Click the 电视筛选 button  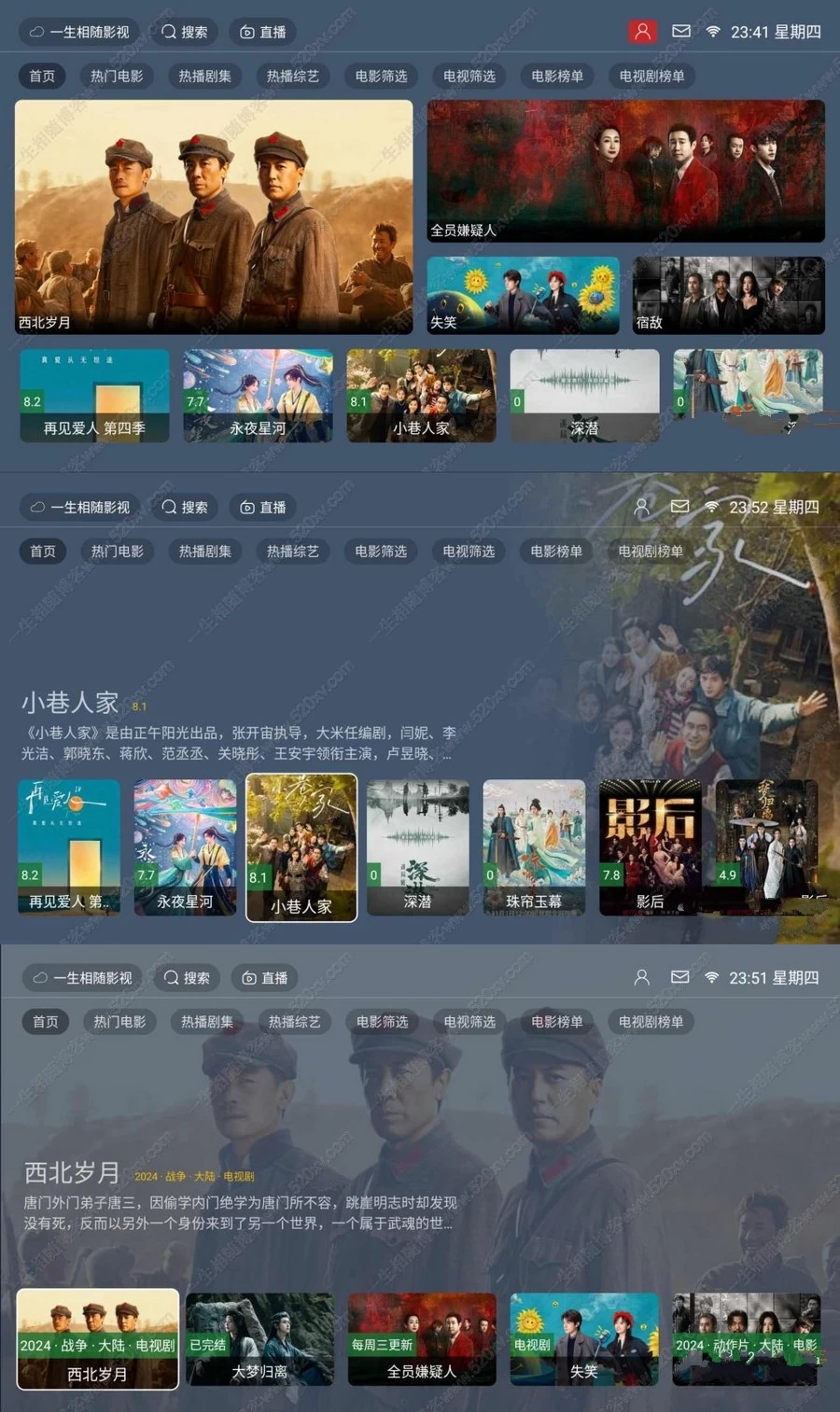click(x=469, y=76)
